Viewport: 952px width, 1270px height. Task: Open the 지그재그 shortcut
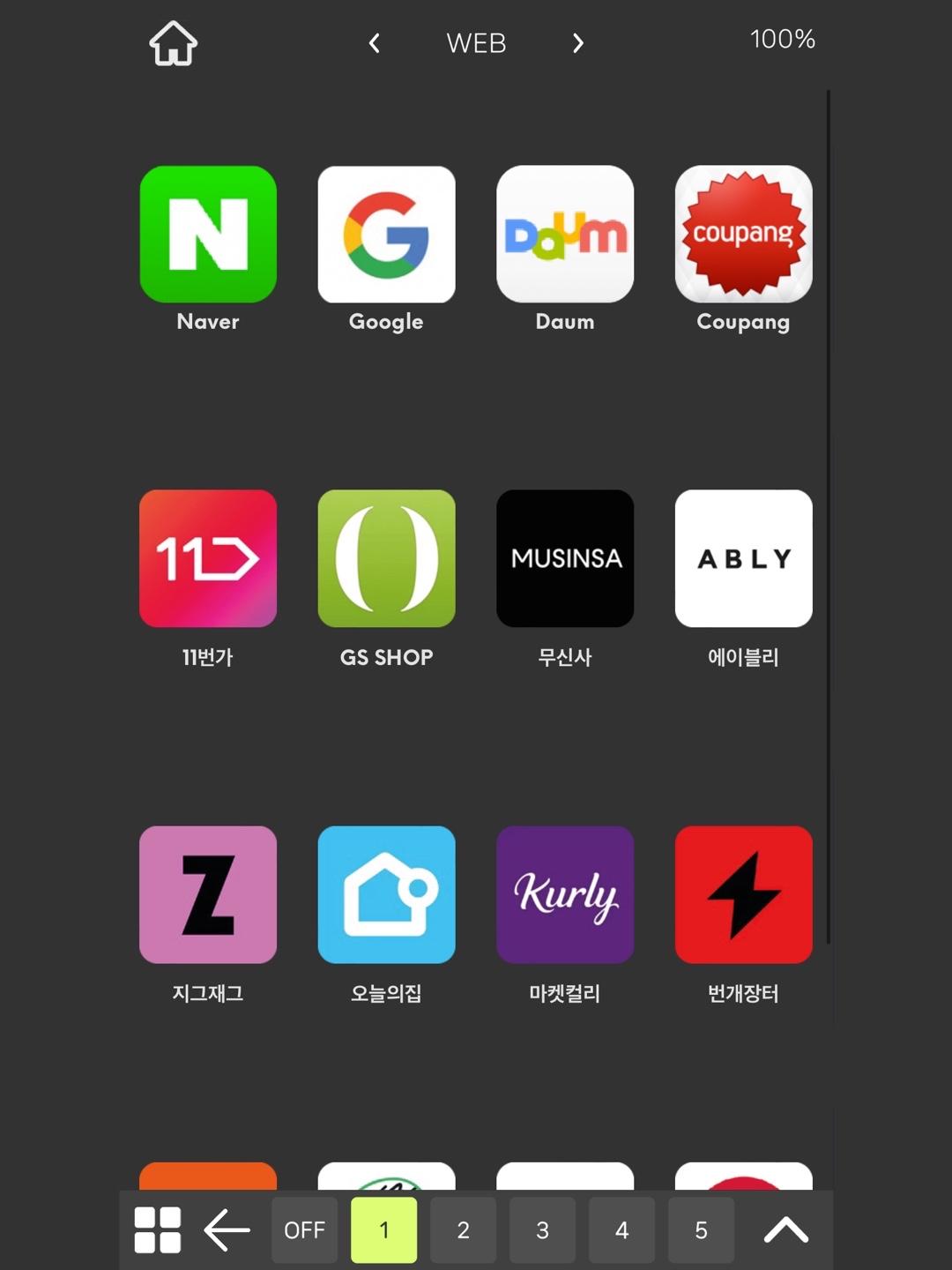pyautogui.click(x=208, y=894)
